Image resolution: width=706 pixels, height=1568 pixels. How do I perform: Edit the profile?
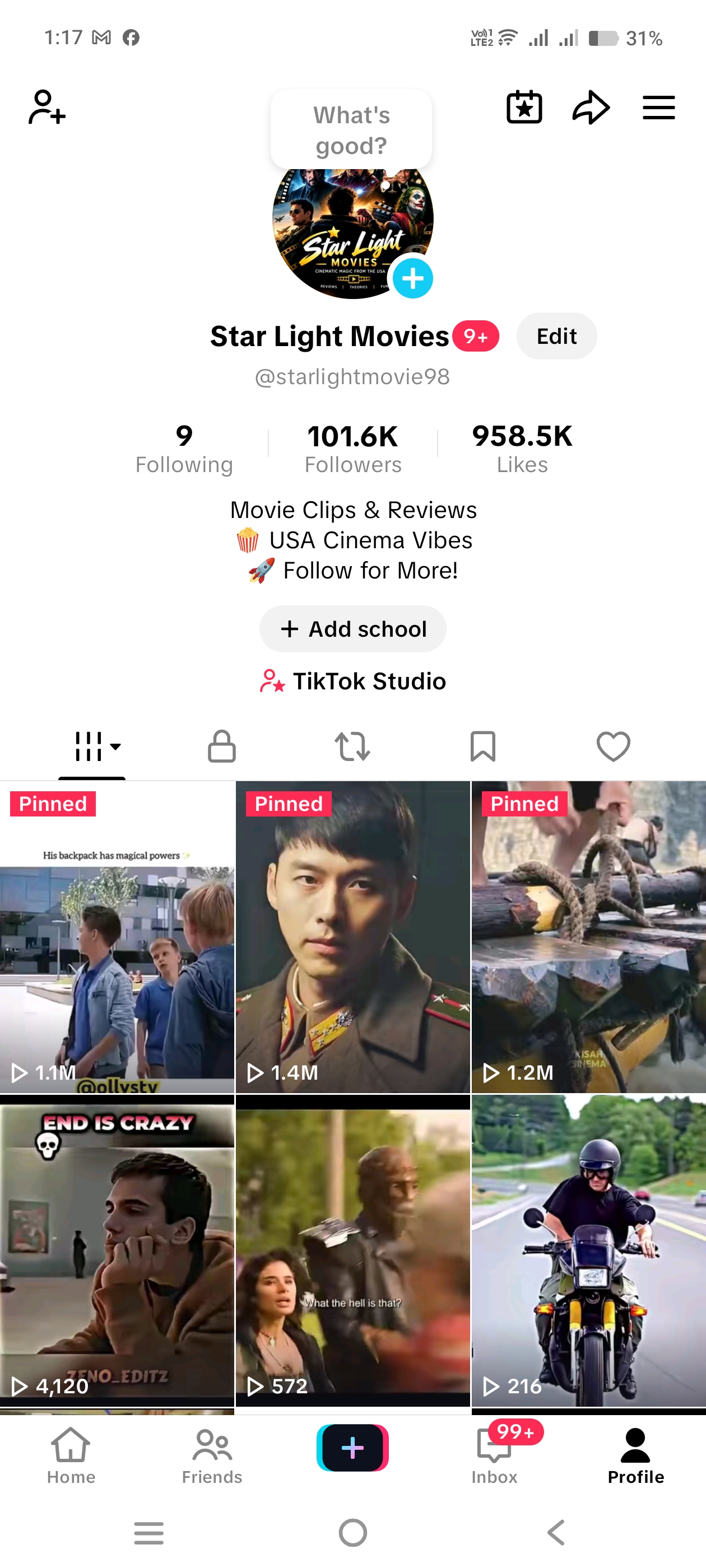tap(556, 336)
